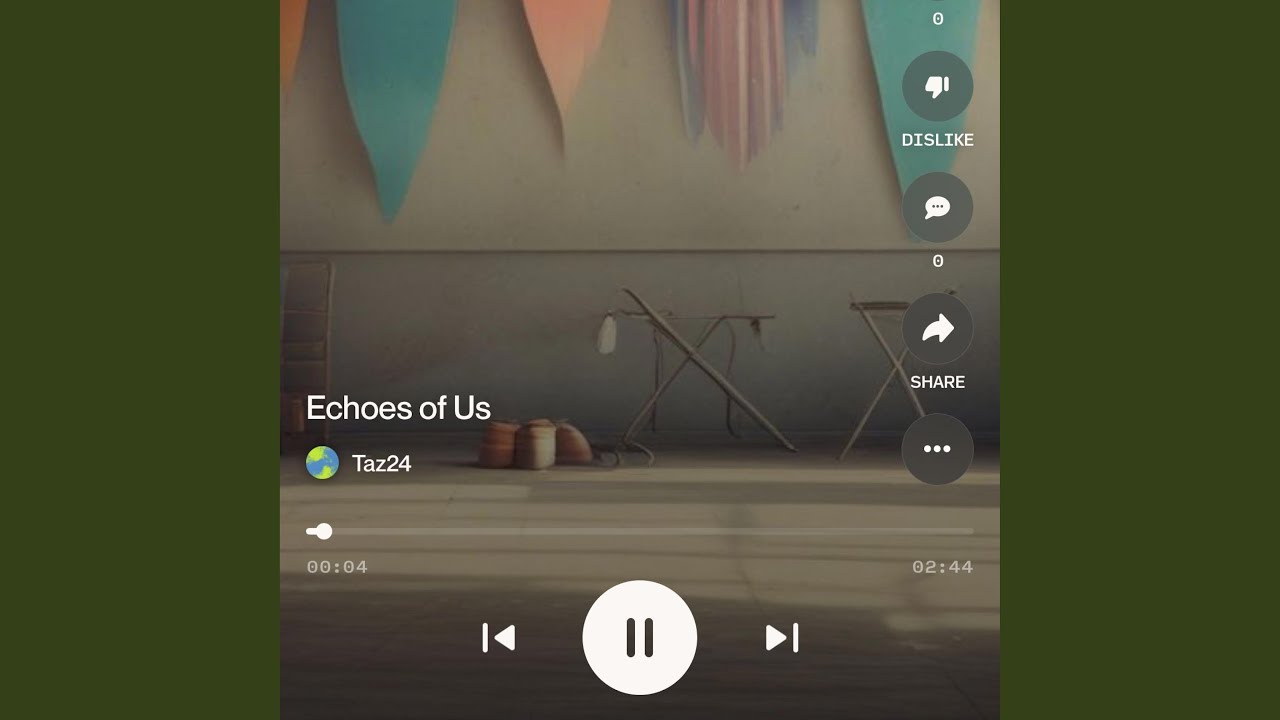The image size is (1280, 720).
Task: Open the comments for this song
Action: pos(937,208)
